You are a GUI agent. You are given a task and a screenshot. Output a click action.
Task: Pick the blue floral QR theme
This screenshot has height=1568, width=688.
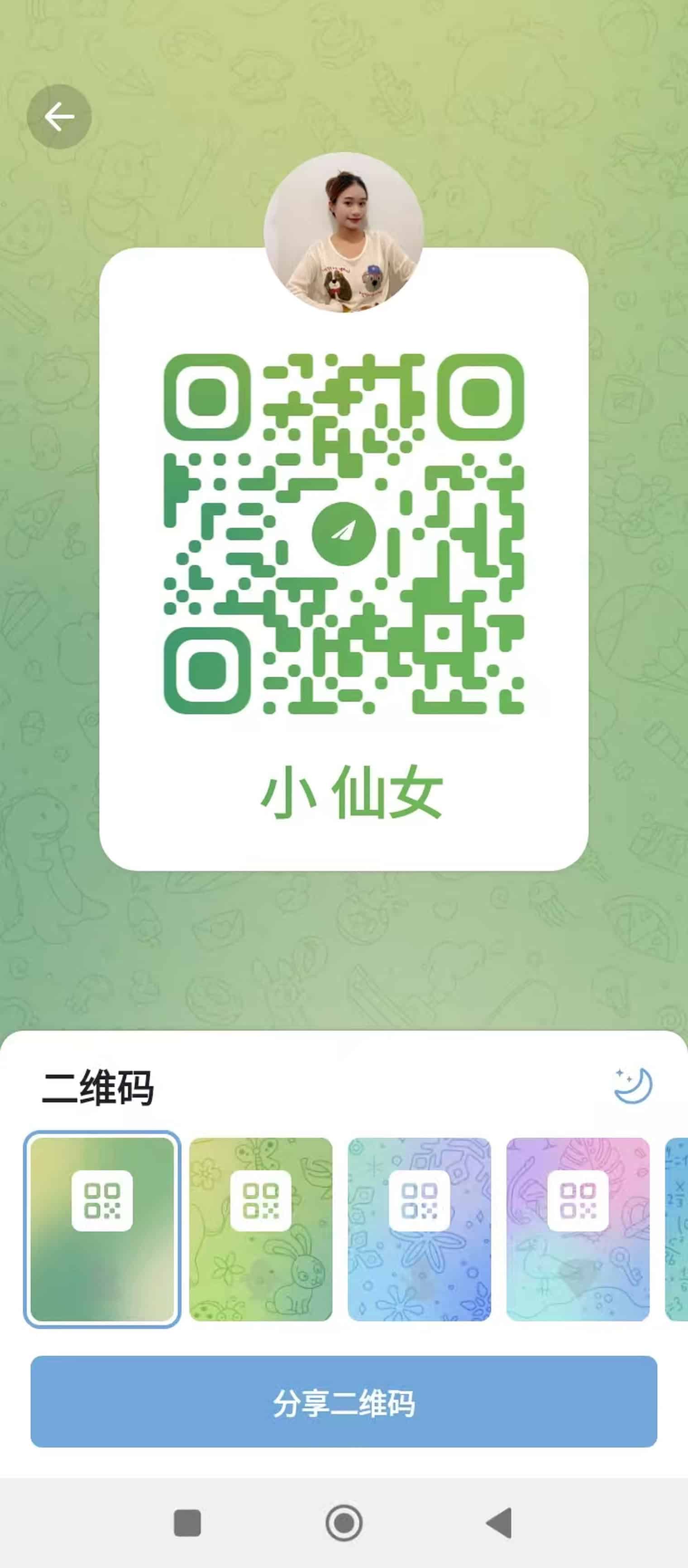pyautogui.click(x=419, y=1229)
